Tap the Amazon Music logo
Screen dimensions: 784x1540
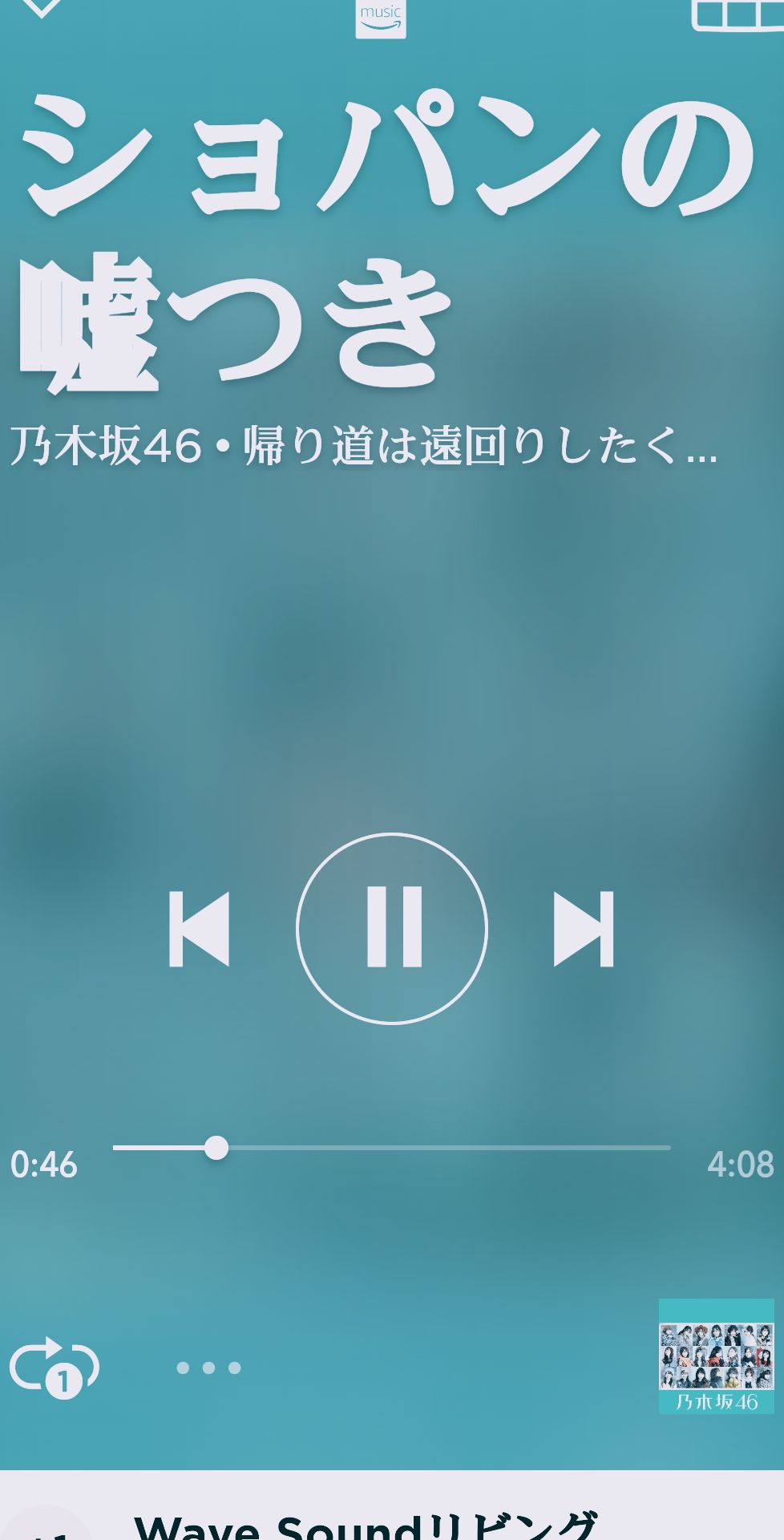[383, 16]
